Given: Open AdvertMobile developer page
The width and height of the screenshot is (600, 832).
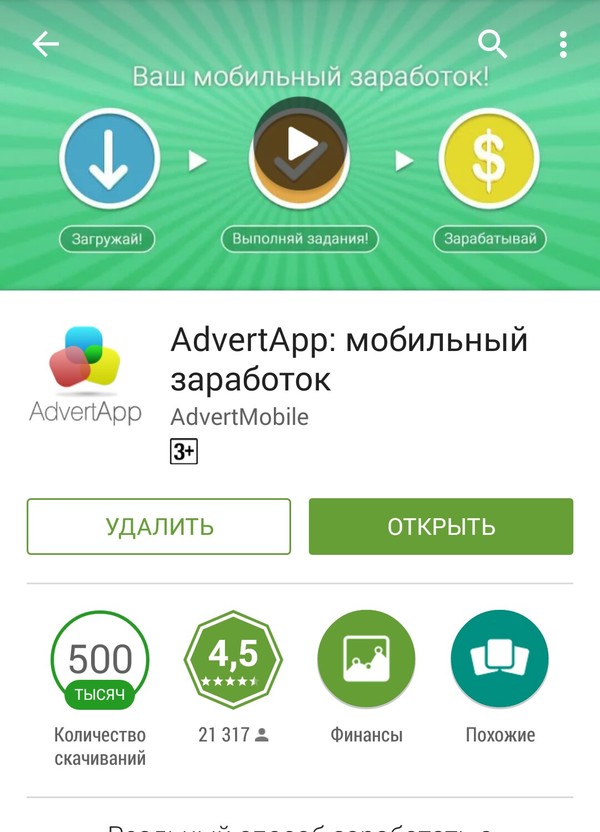Looking at the screenshot, I should pos(239,417).
